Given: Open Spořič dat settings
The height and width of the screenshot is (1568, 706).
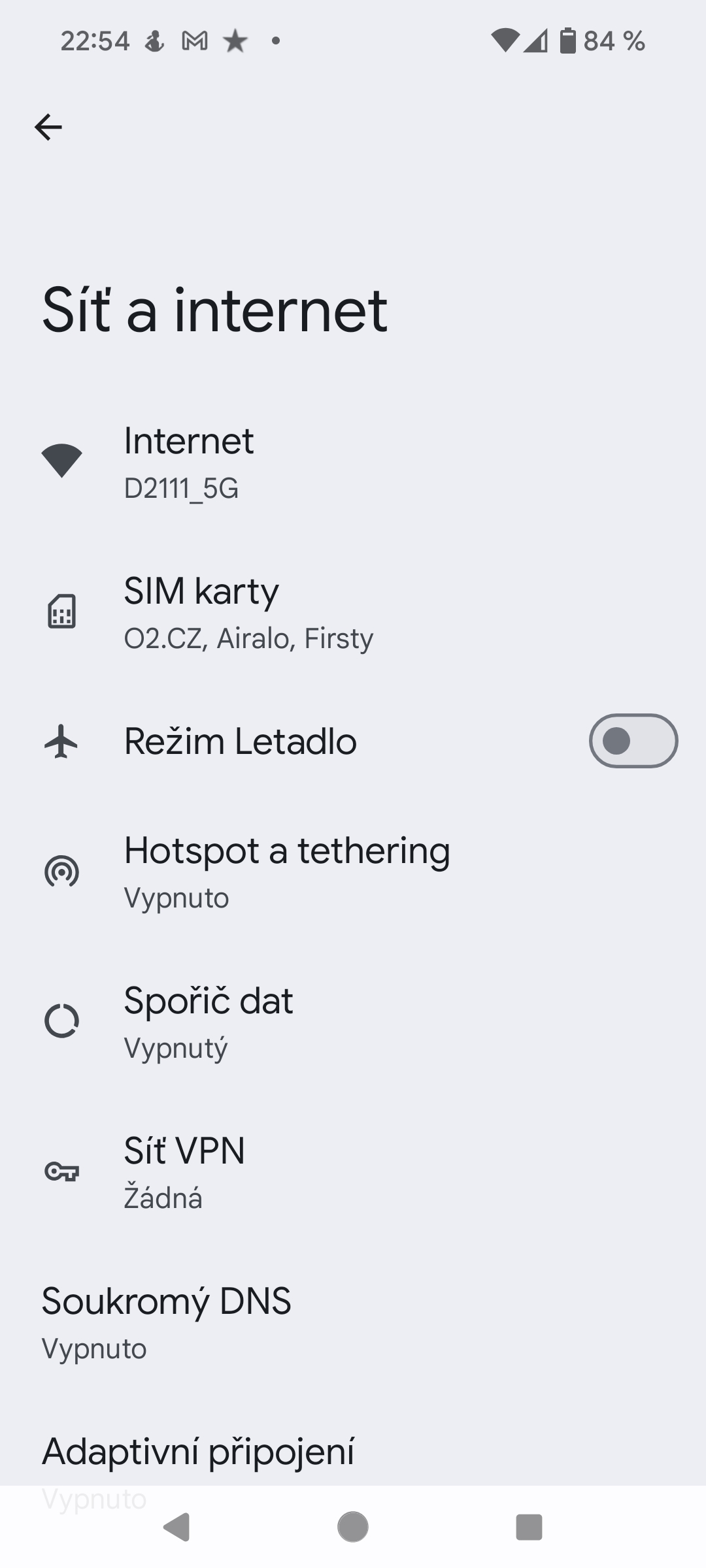Looking at the screenshot, I should point(353,1022).
